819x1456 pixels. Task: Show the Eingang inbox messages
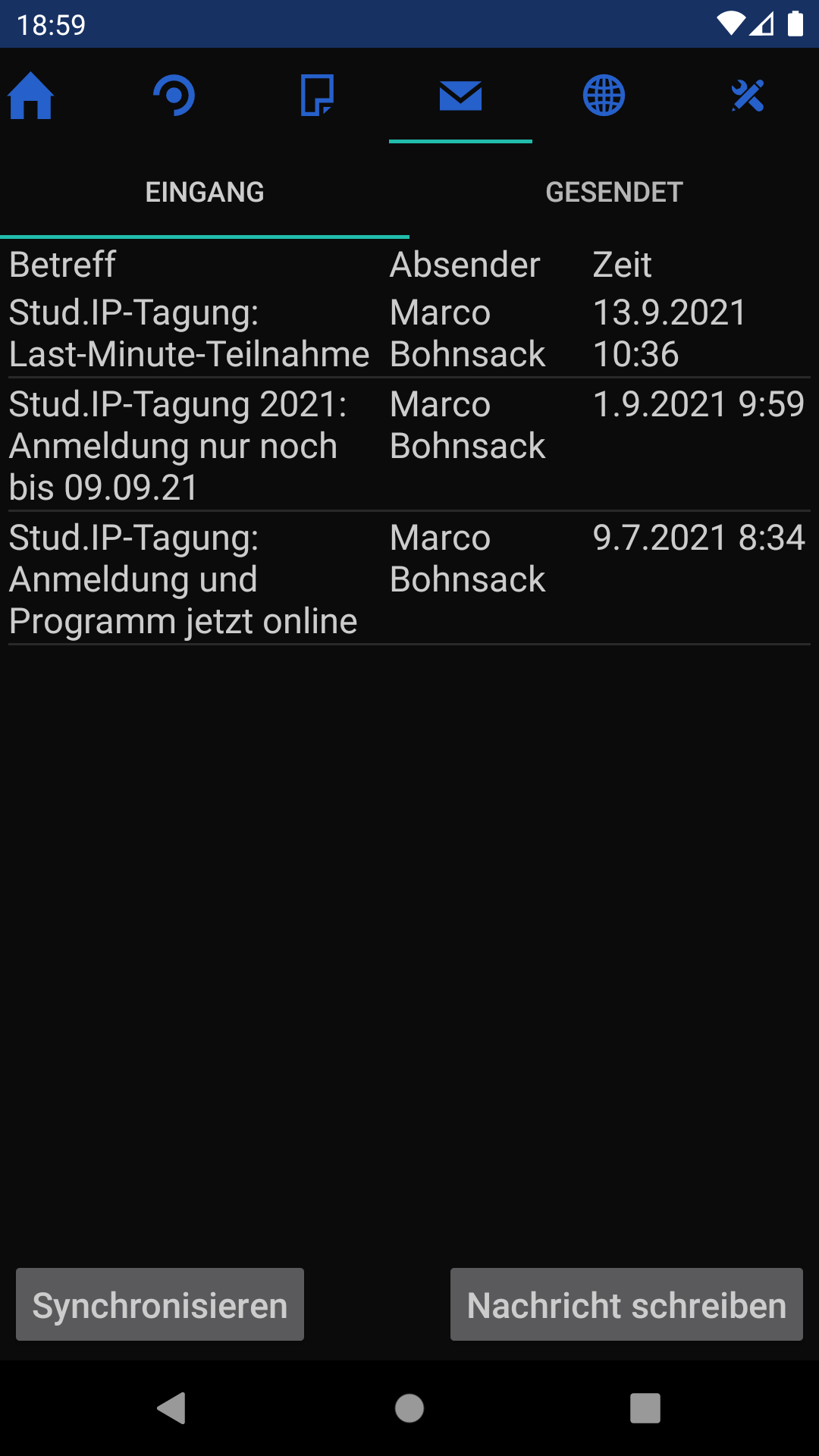click(205, 193)
